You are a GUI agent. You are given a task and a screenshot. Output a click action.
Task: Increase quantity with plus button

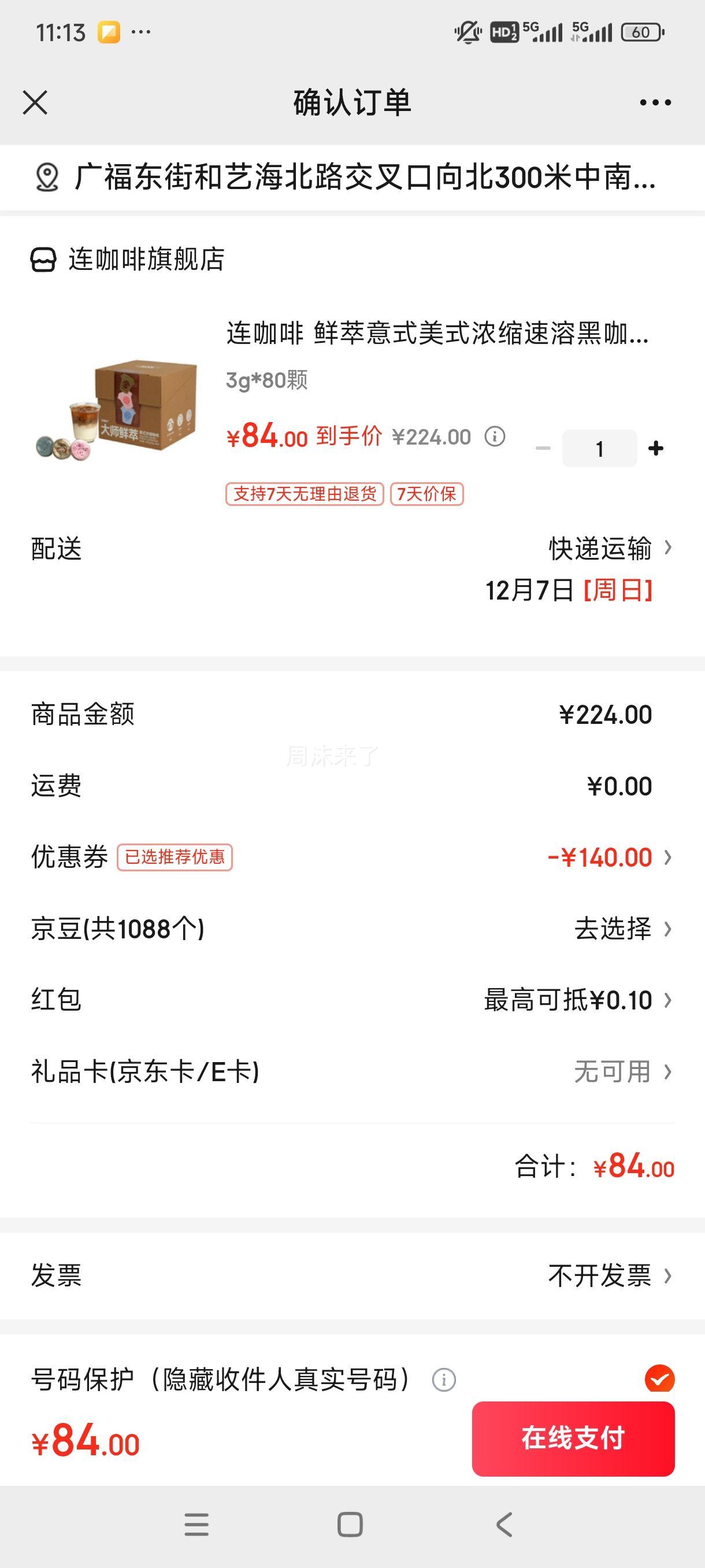(656, 449)
